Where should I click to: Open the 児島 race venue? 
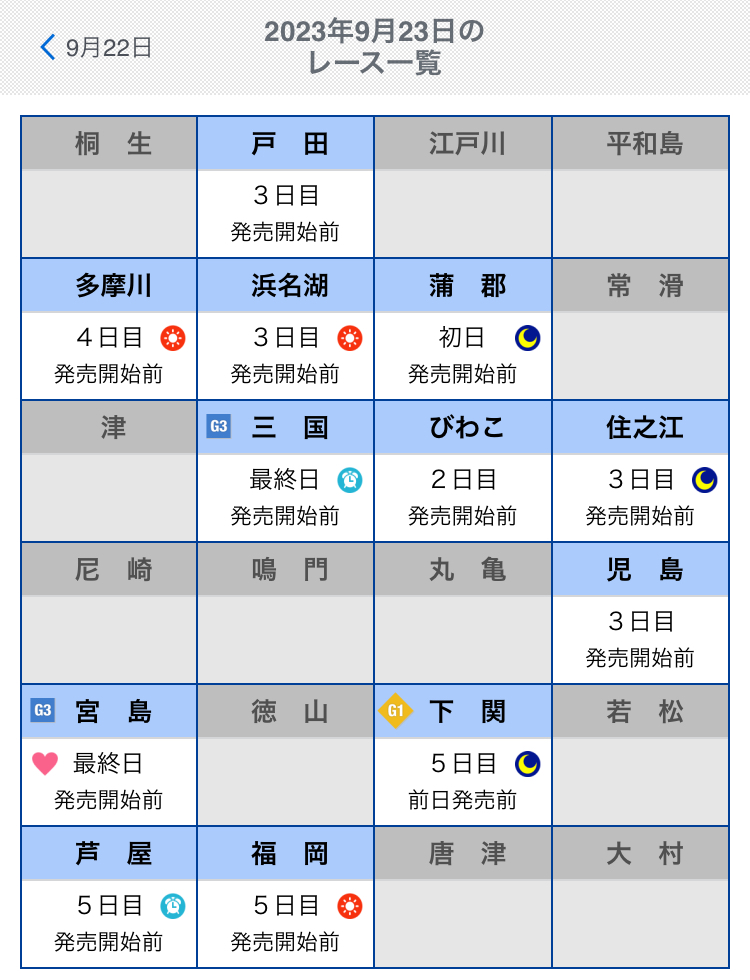pyautogui.click(x=641, y=614)
